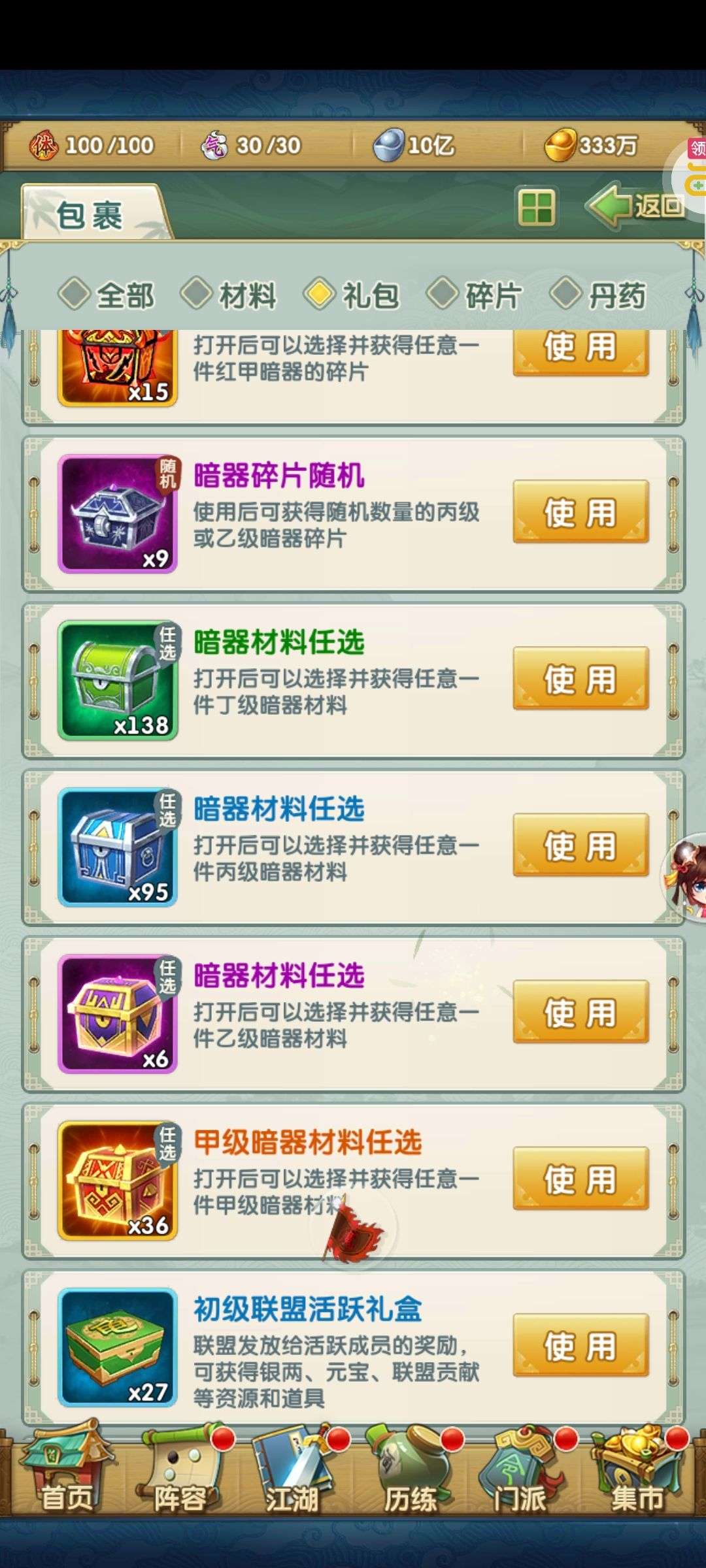Switch to the green grid view icon
The height and width of the screenshot is (1568, 706).
point(537,208)
